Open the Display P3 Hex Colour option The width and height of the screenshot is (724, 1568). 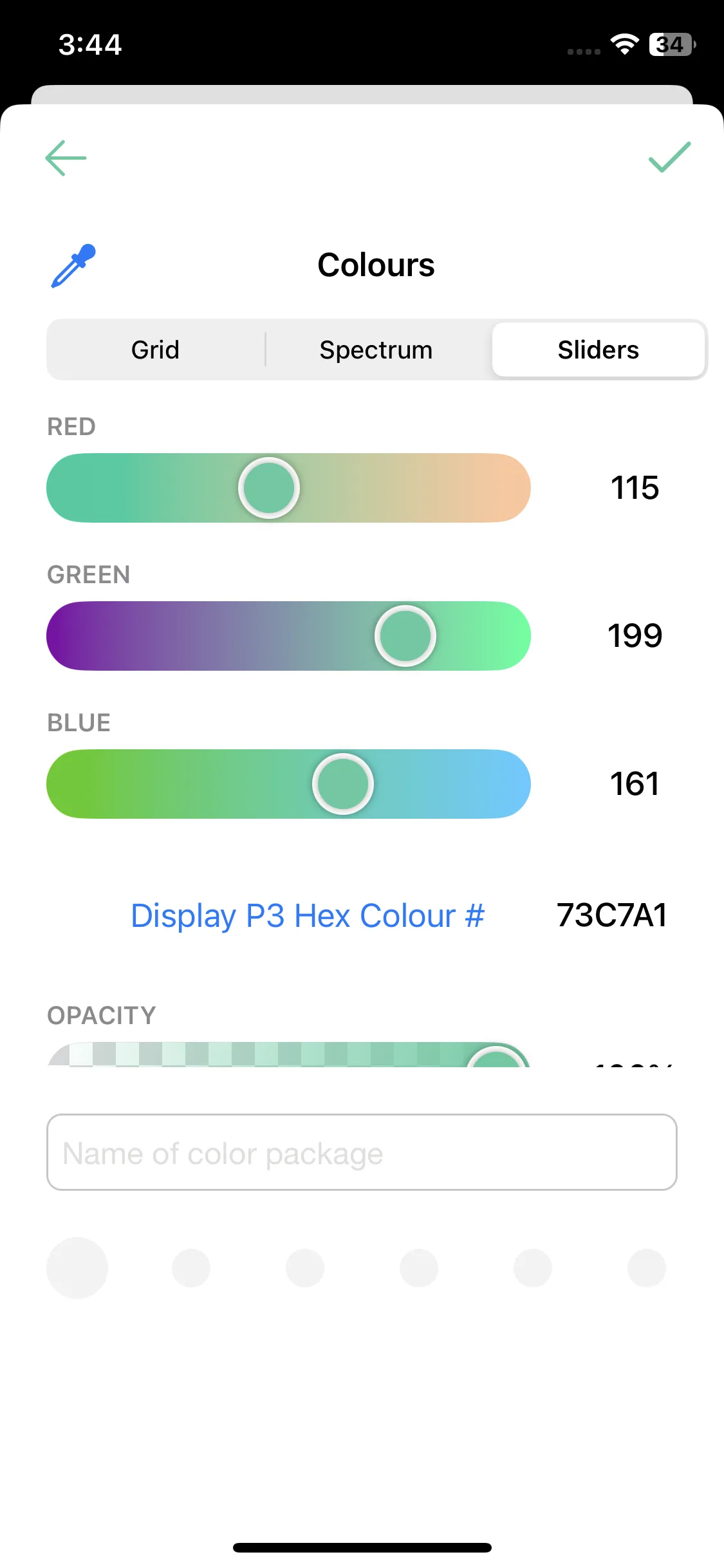[307, 915]
